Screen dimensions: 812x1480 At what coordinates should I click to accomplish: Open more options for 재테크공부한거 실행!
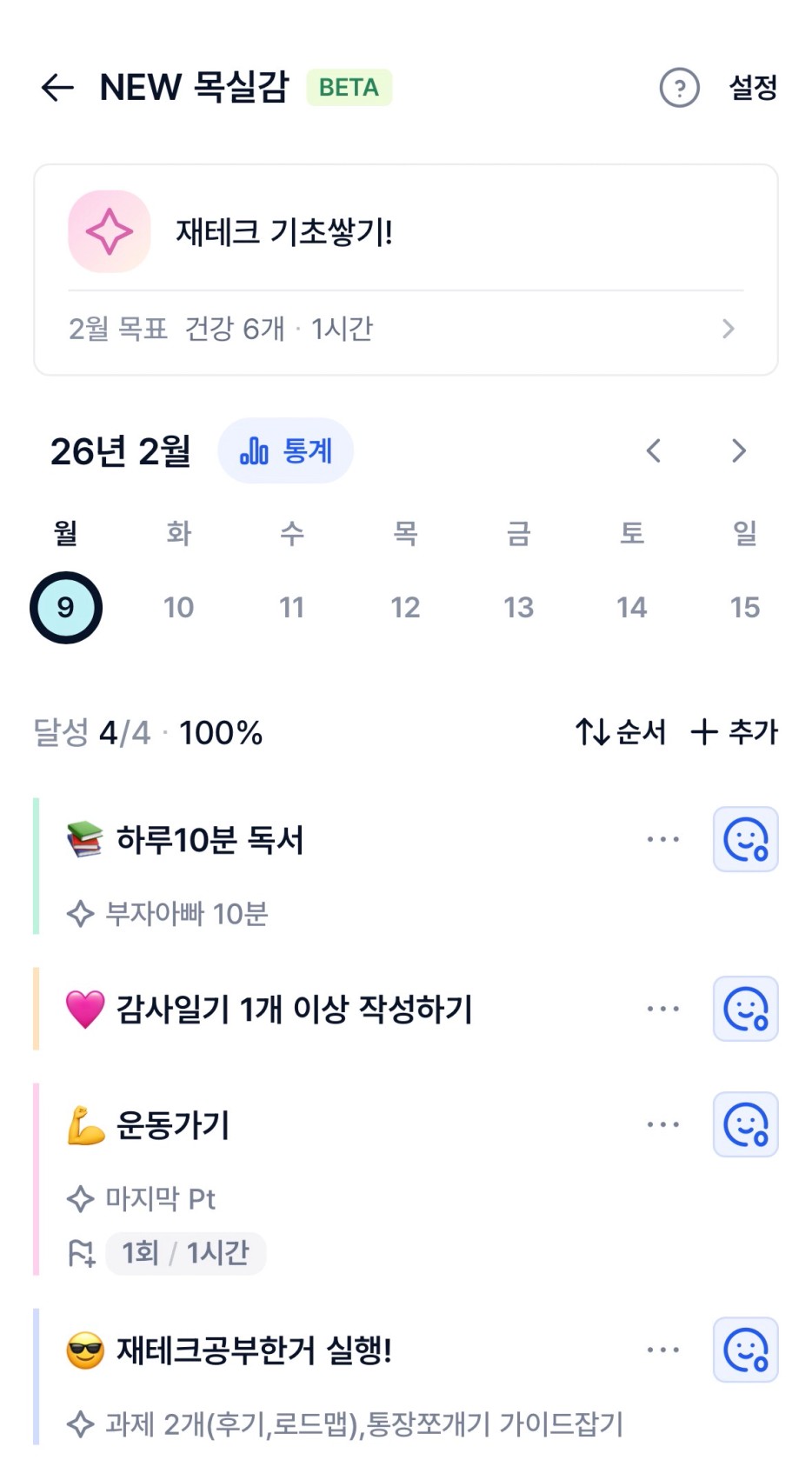click(663, 1350)
